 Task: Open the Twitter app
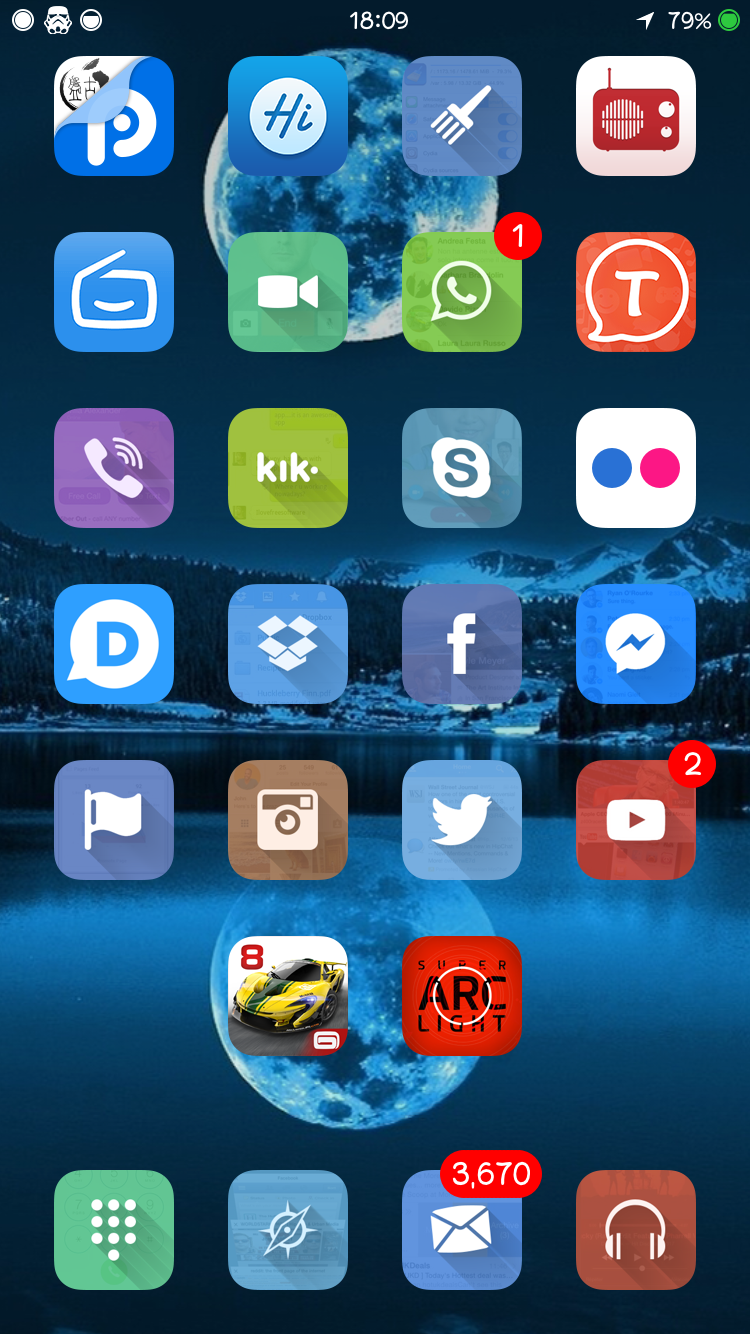461,820
